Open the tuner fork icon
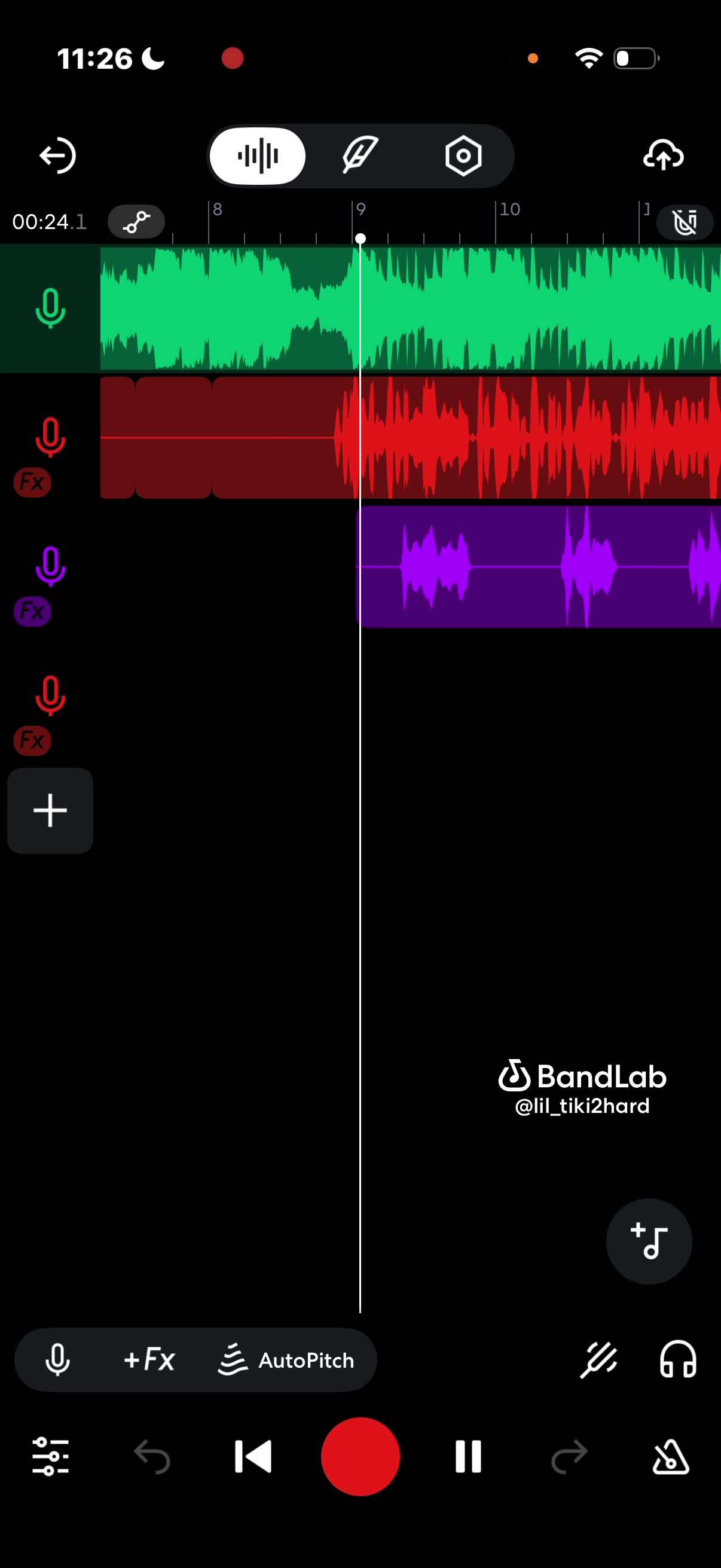 pos(598,1359)
